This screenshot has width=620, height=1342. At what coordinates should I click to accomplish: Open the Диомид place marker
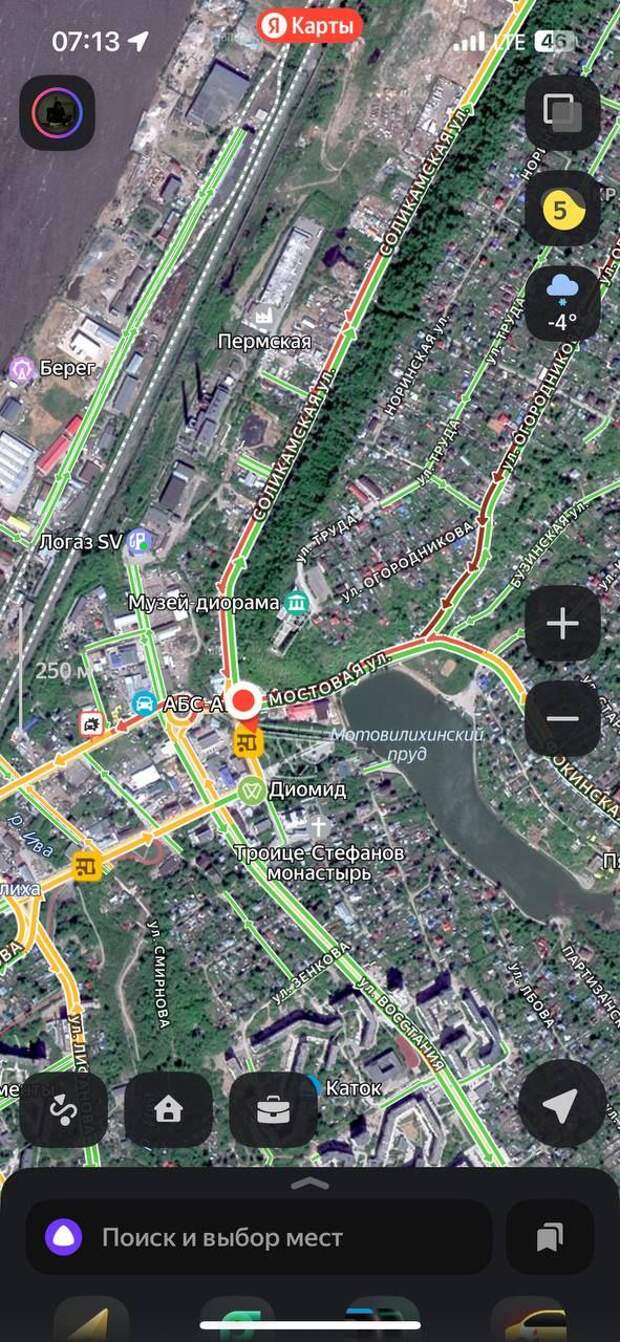pos(252,790)
